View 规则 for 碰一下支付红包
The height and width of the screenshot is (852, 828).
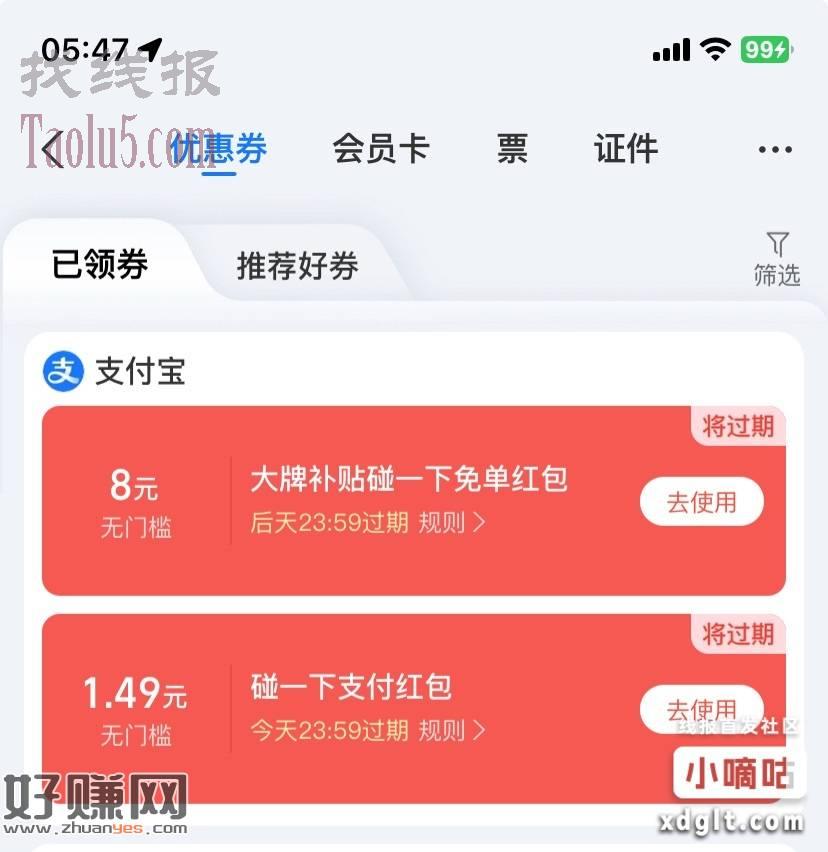pyautogui.click(x=451, y=730)
